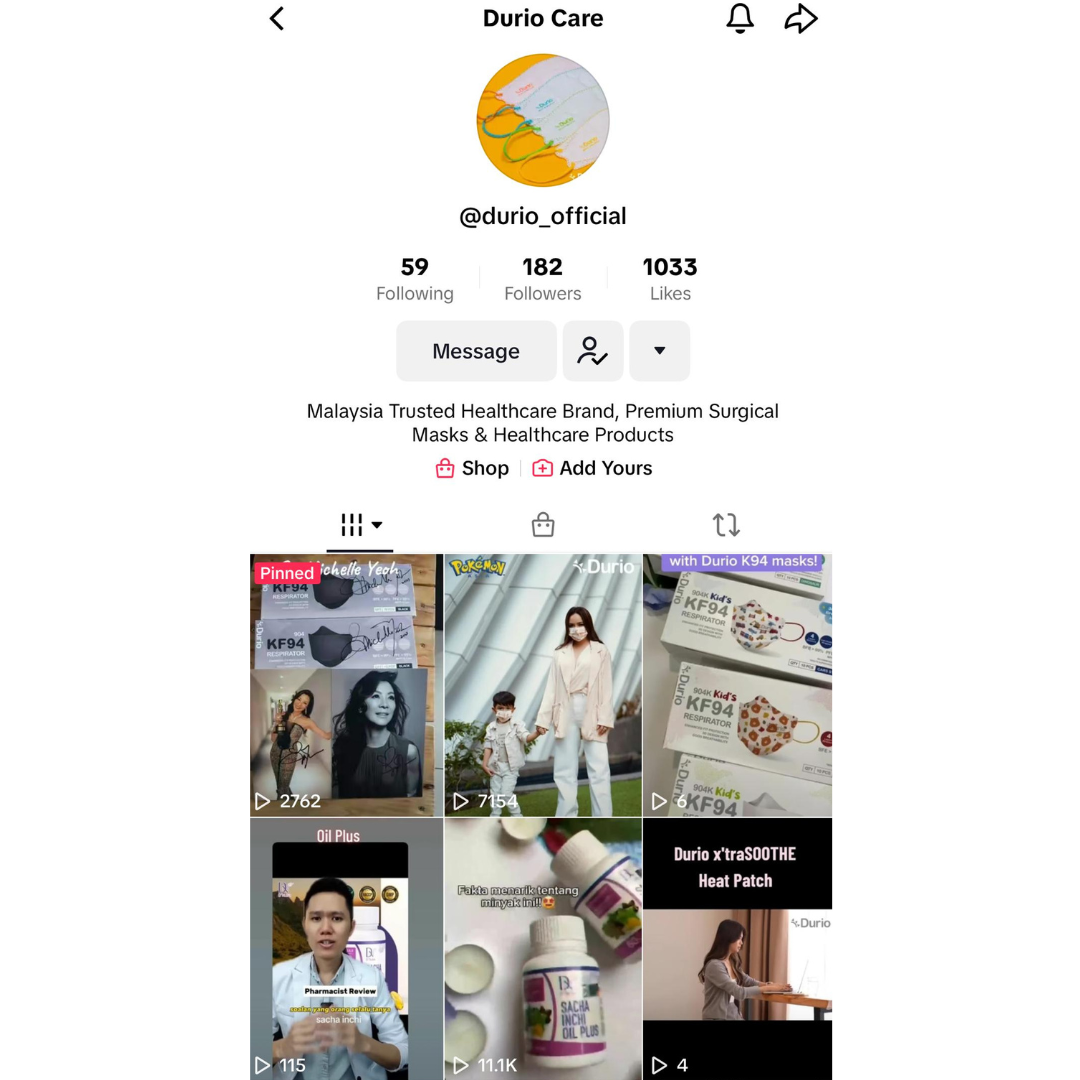The height and width of the screenshot is (1080, 1080).
Task: Open the Sacha Inchi Oil Plus video
Action: pos(542,950)
